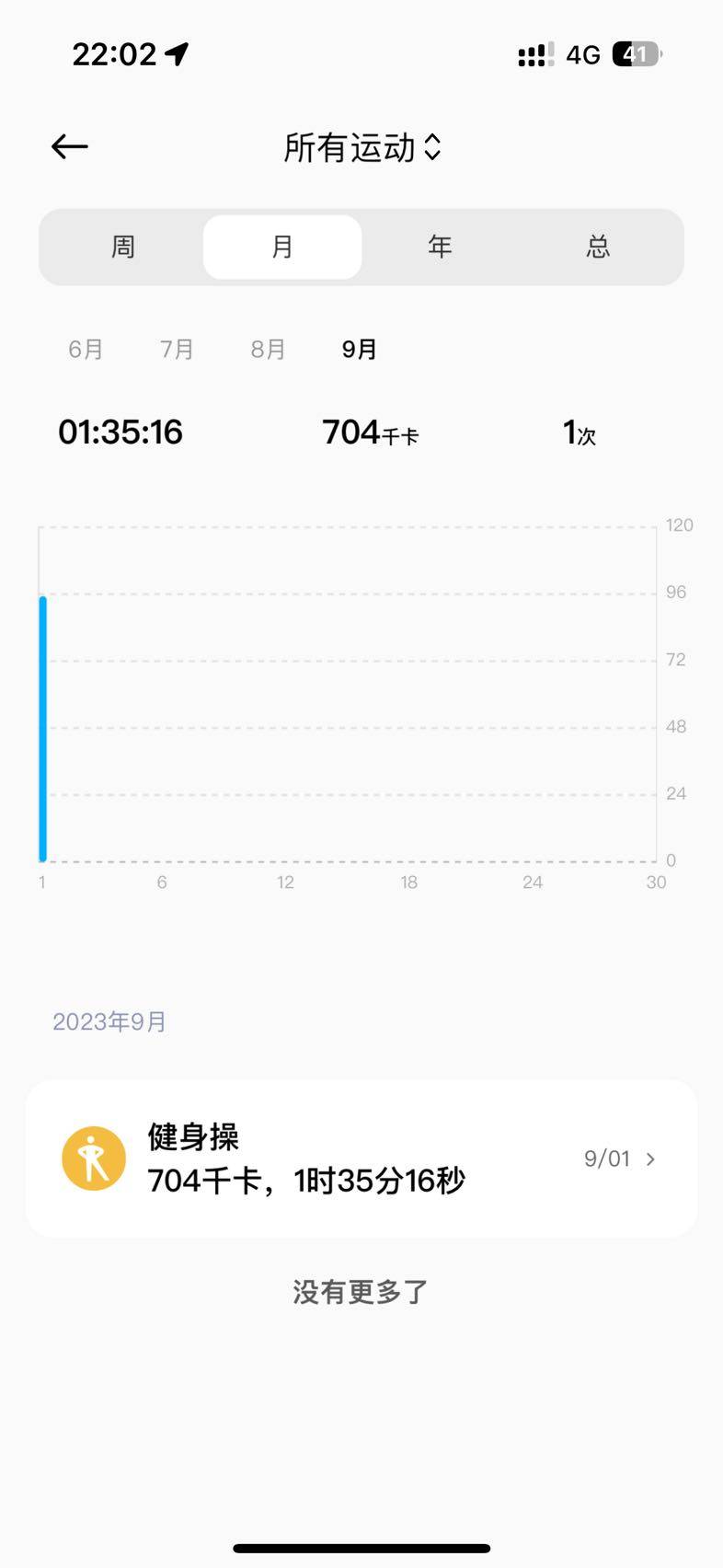Show the 总 overall statistics
Screen dimensions: 723x1568
pyautogui.click(x=598, y=247)
